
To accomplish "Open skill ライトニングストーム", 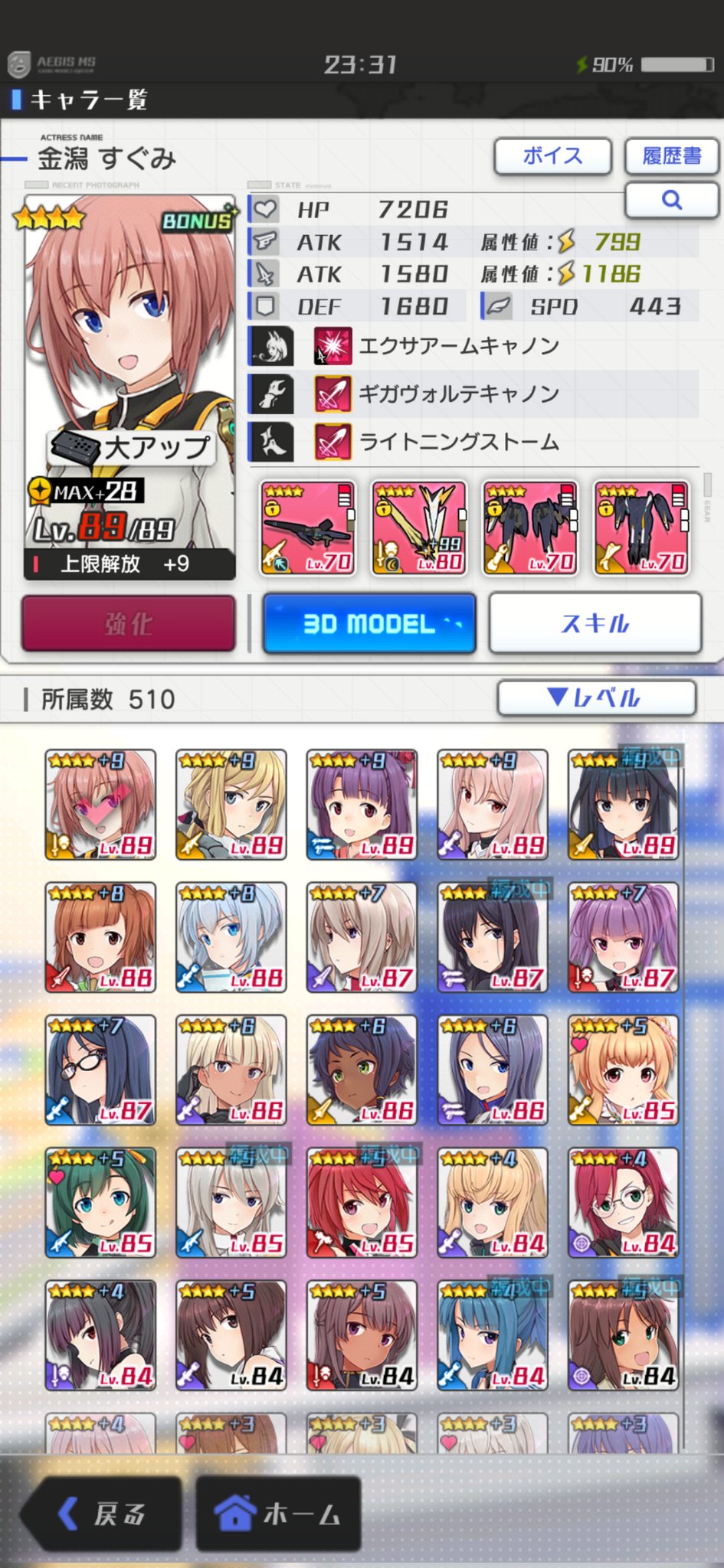I will 459,442.
